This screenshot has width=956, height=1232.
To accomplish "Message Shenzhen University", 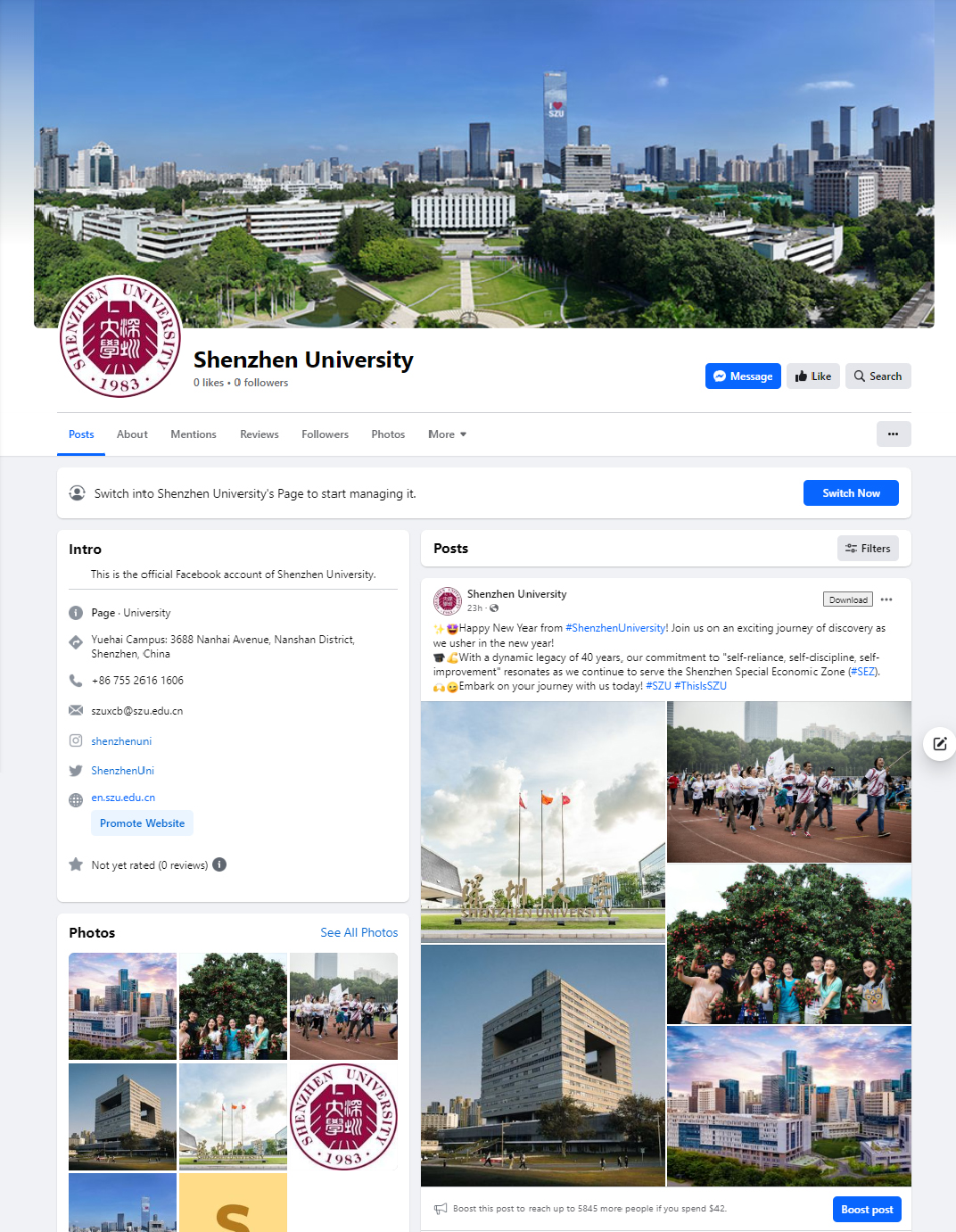I will [743, 376].
